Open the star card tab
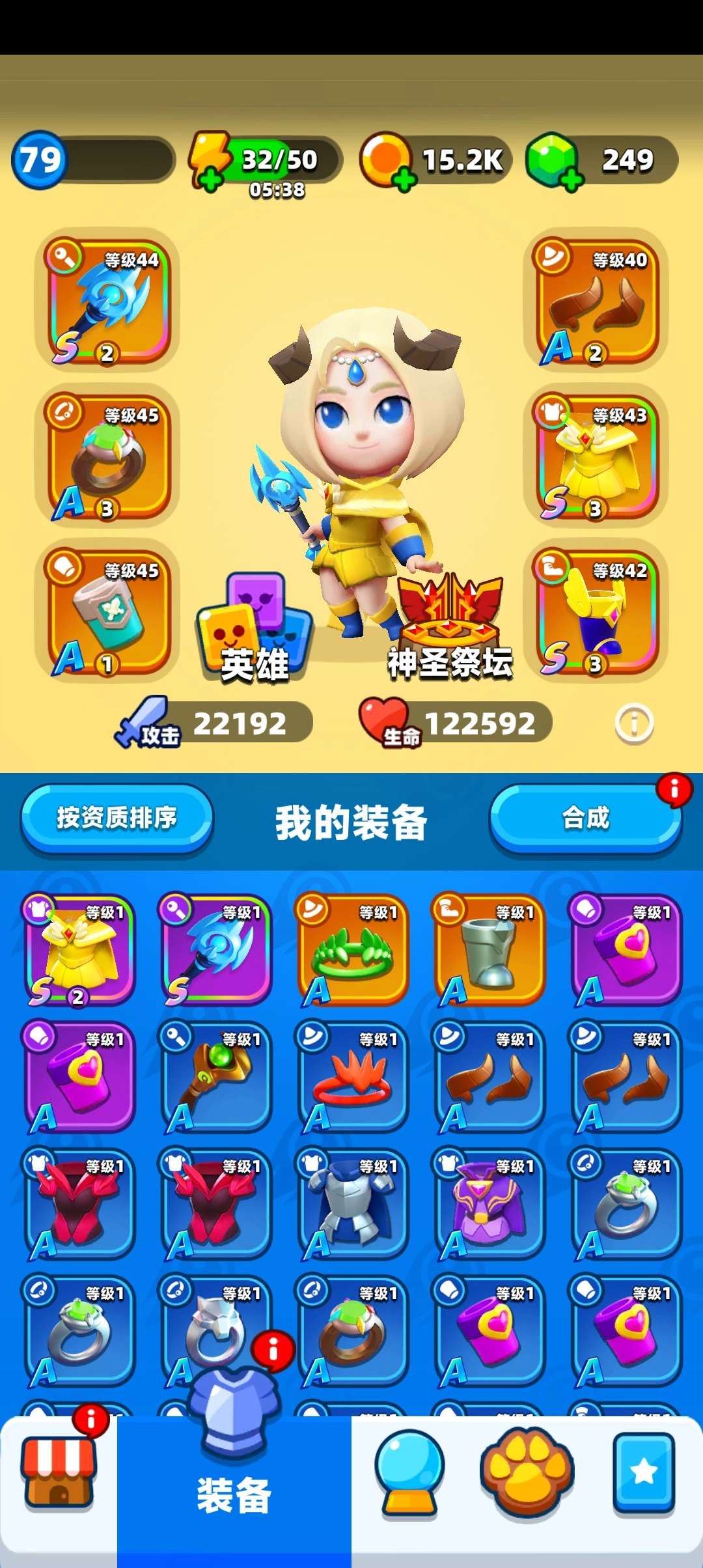Screen dimensions: 703x1568 pos(643,1472)
